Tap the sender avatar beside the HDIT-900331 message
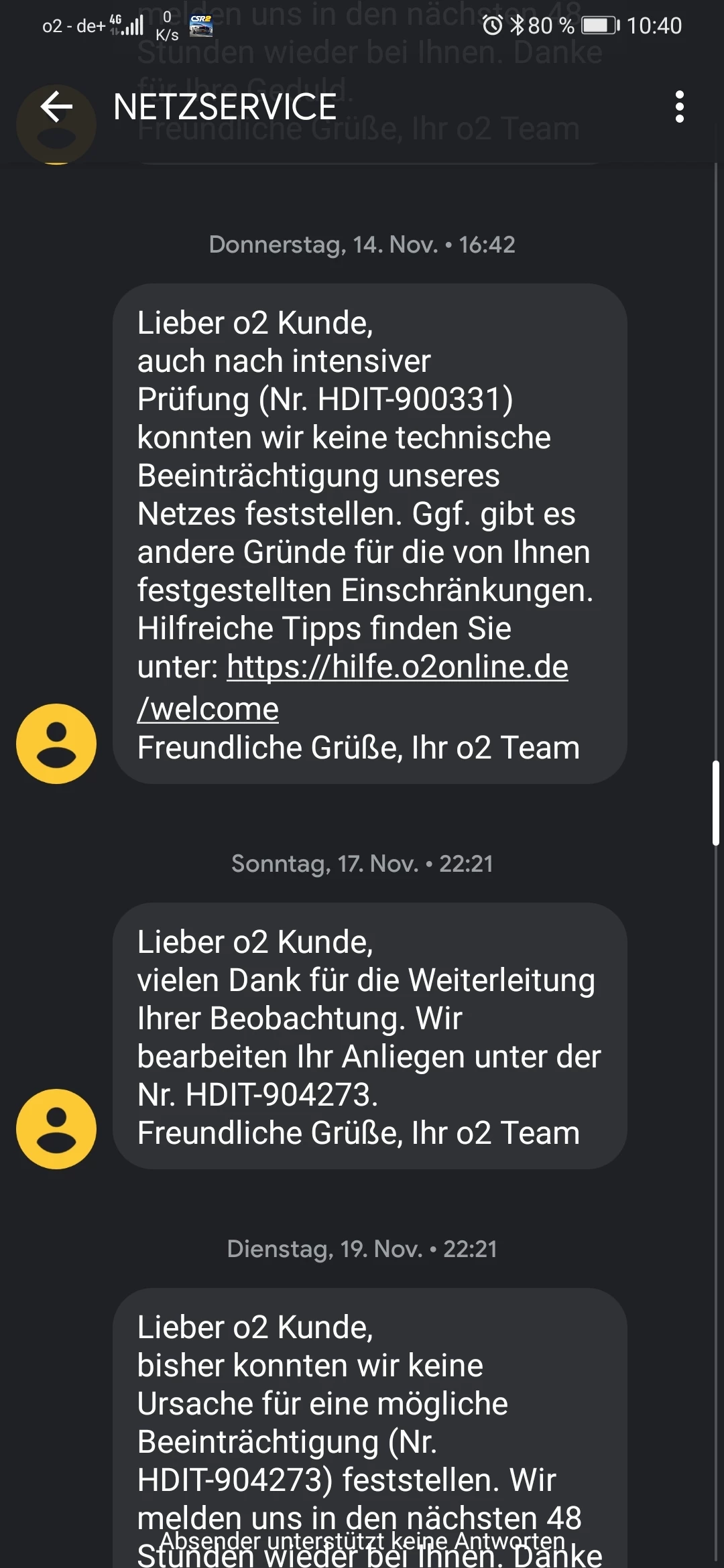The height and width of the screenshot is (1568, 724). 56,743
